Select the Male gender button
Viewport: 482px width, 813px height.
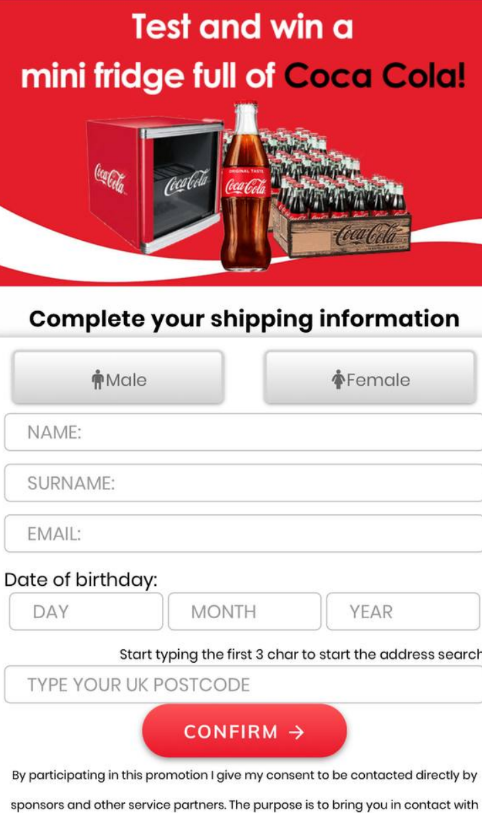(118, 379)
